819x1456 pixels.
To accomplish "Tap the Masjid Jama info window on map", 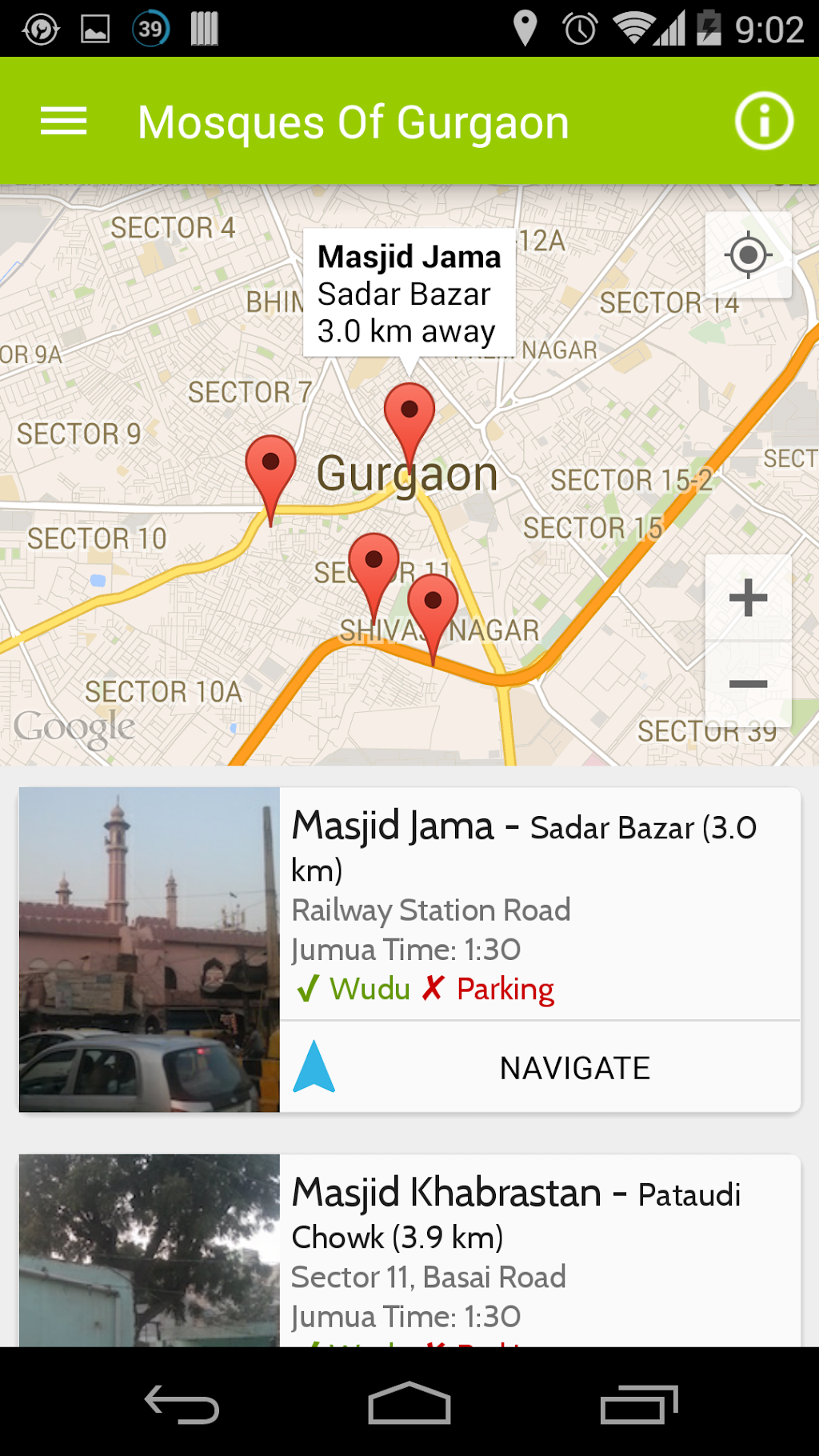I will 409,294.
